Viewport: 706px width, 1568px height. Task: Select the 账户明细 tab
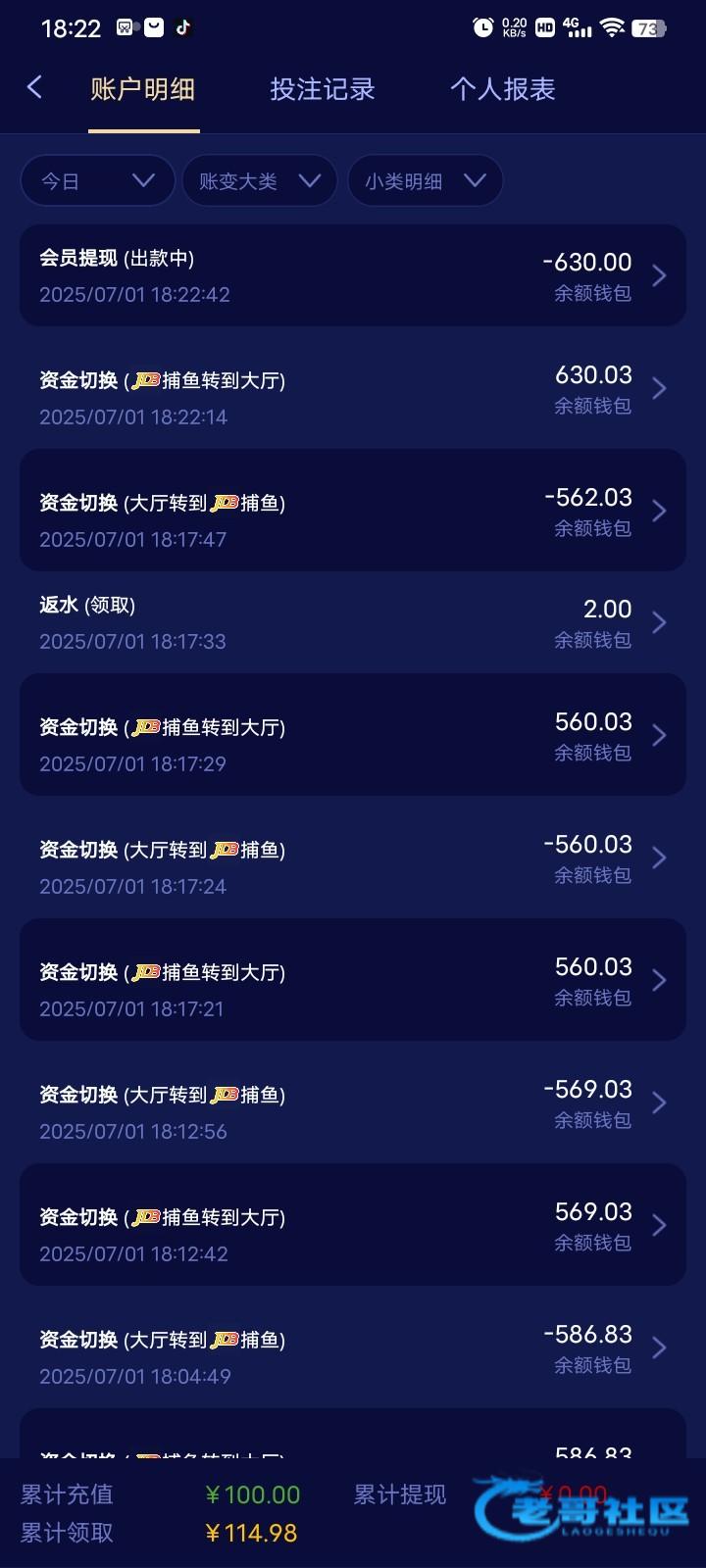tap(143, 89)
